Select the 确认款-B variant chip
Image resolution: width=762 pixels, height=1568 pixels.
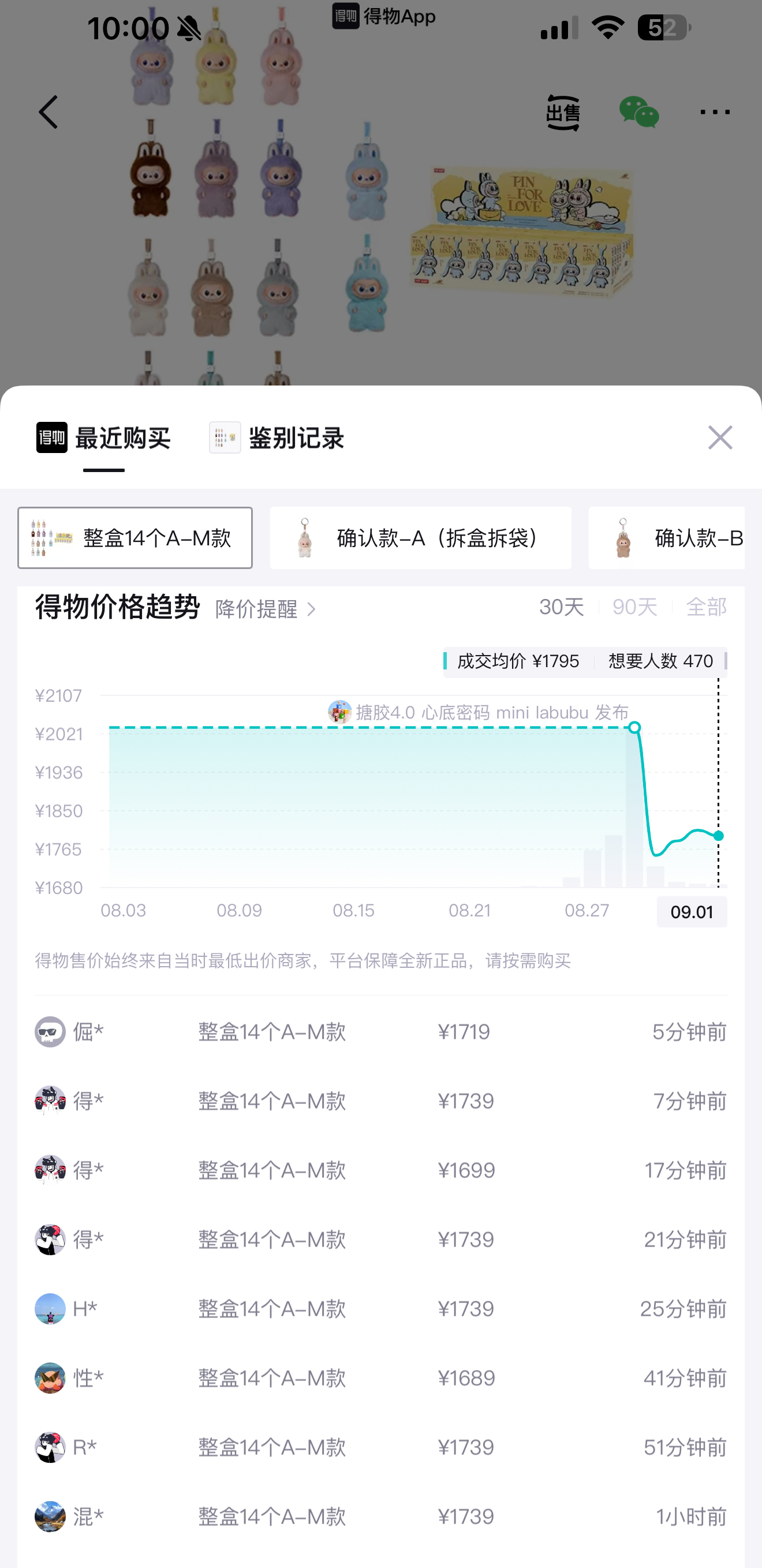coord(667,538)
